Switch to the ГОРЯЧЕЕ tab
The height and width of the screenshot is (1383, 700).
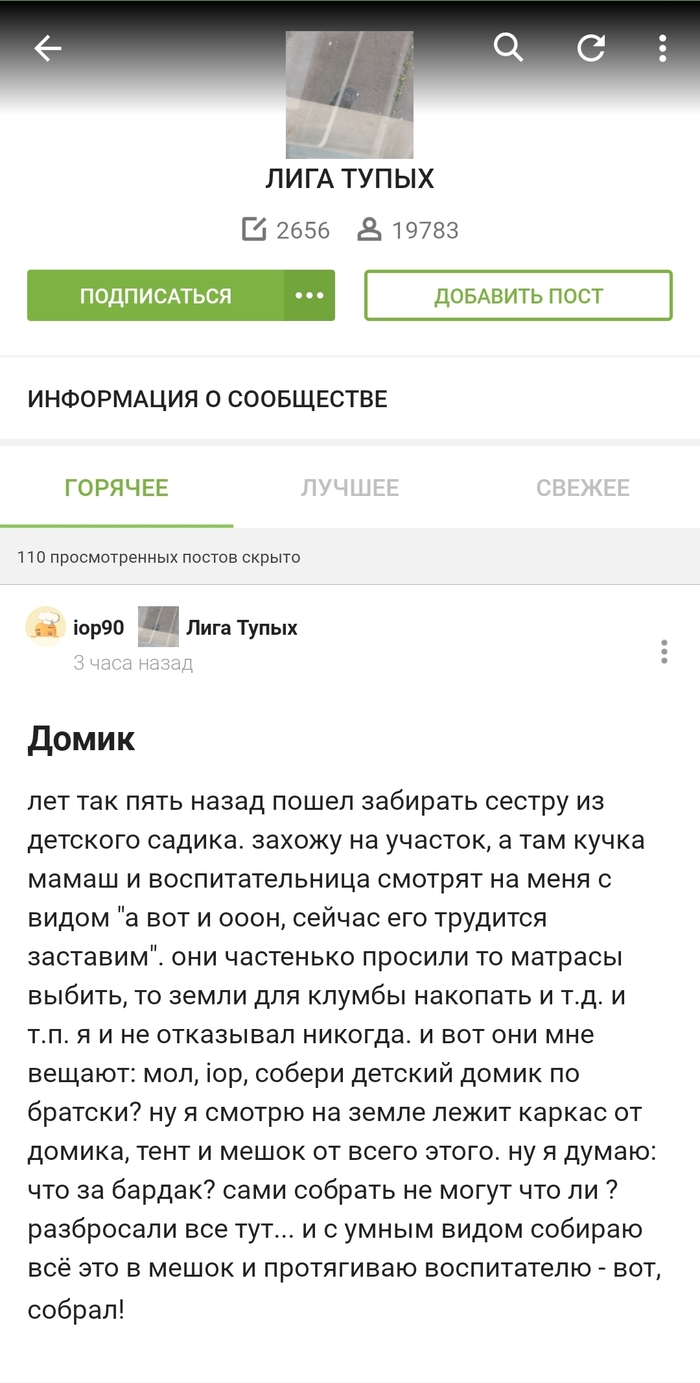(116, 488)
